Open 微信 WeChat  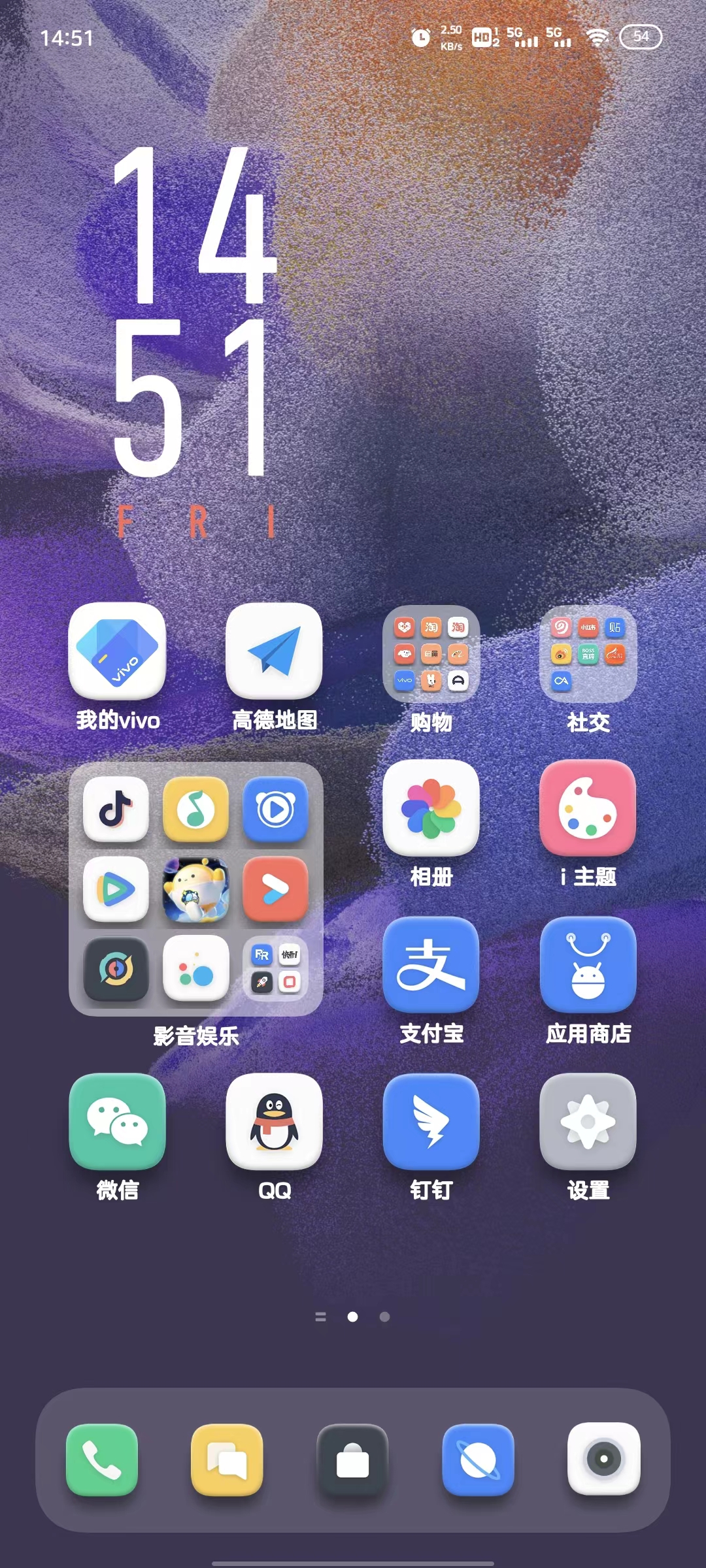pos(118,1122)
